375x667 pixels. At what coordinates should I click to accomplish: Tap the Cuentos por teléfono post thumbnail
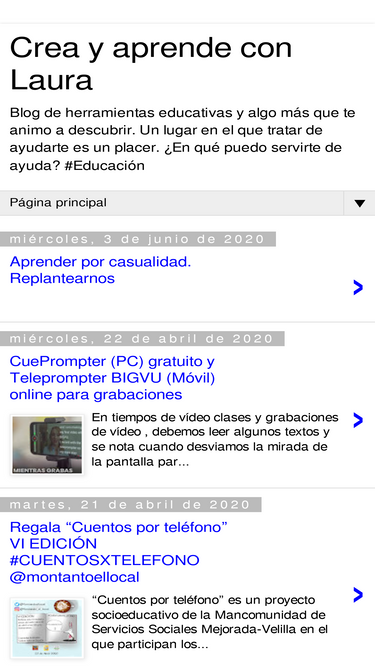tap(47, 628)
